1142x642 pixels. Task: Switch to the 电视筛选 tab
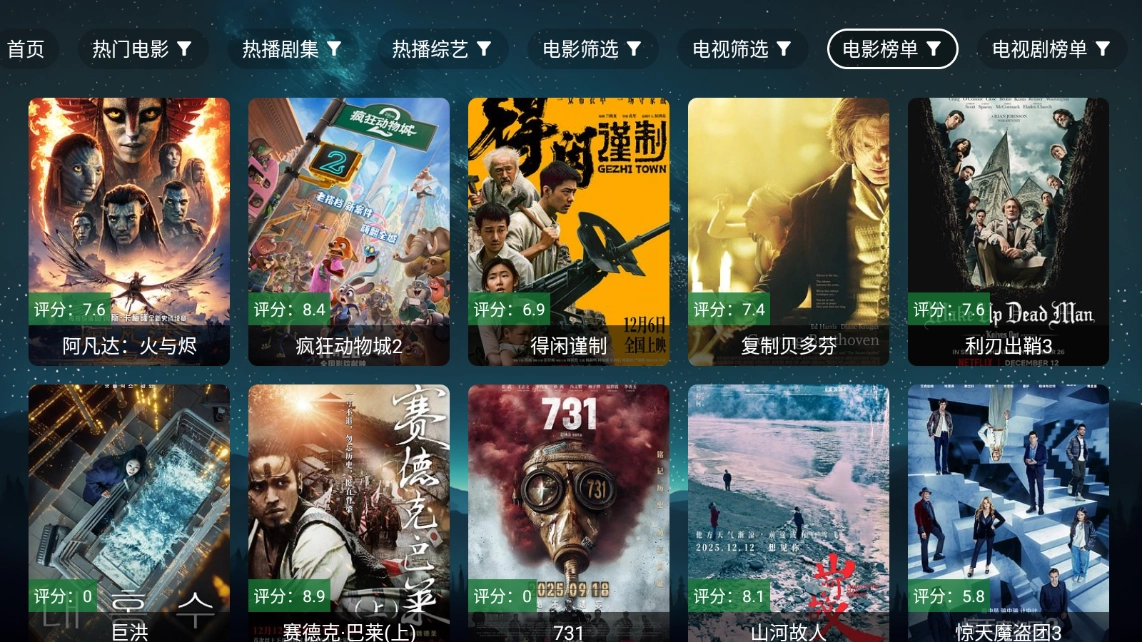pos(742,49)
